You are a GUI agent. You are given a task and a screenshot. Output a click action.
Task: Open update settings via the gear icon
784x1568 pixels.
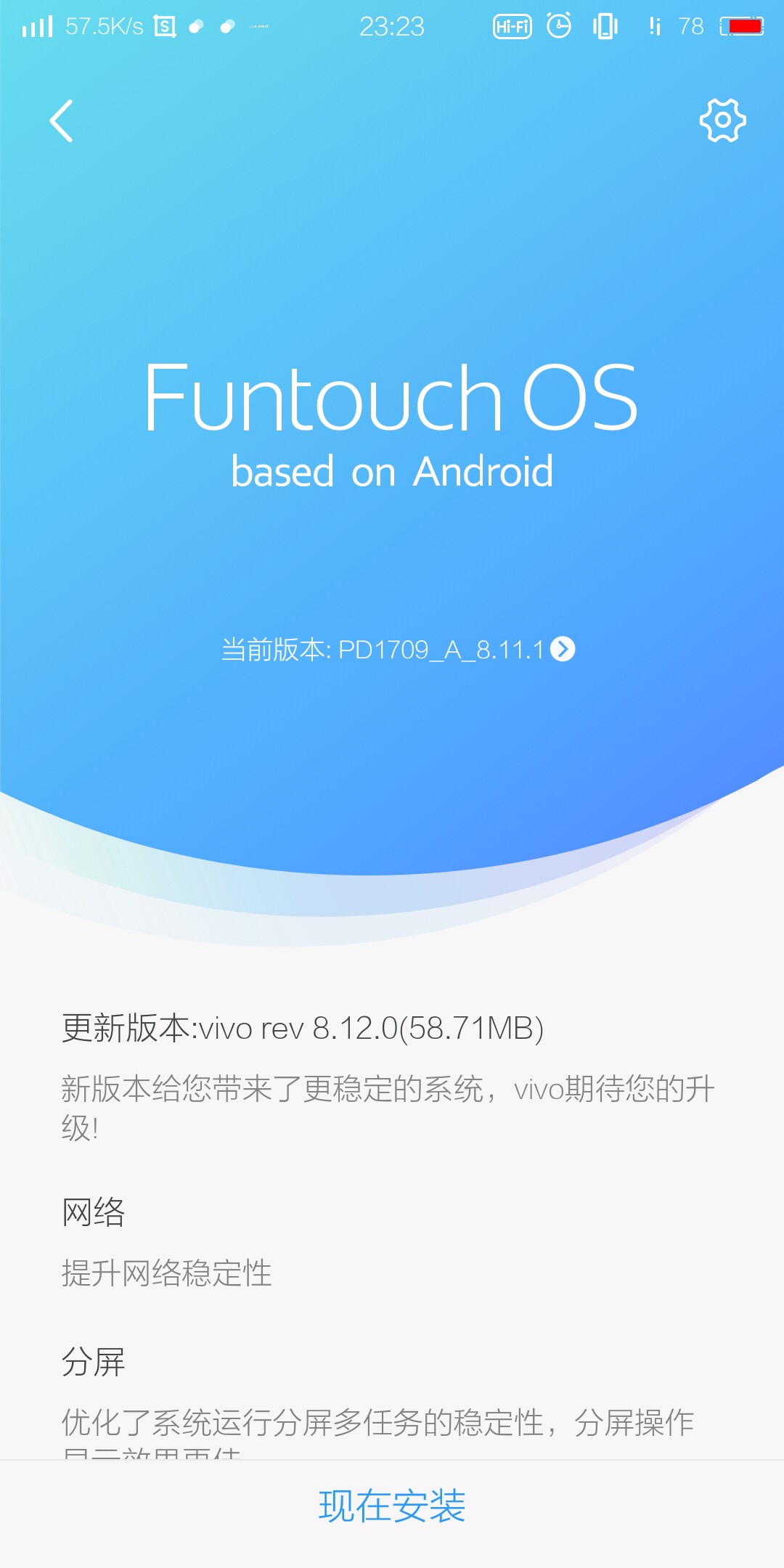point(722,120)
